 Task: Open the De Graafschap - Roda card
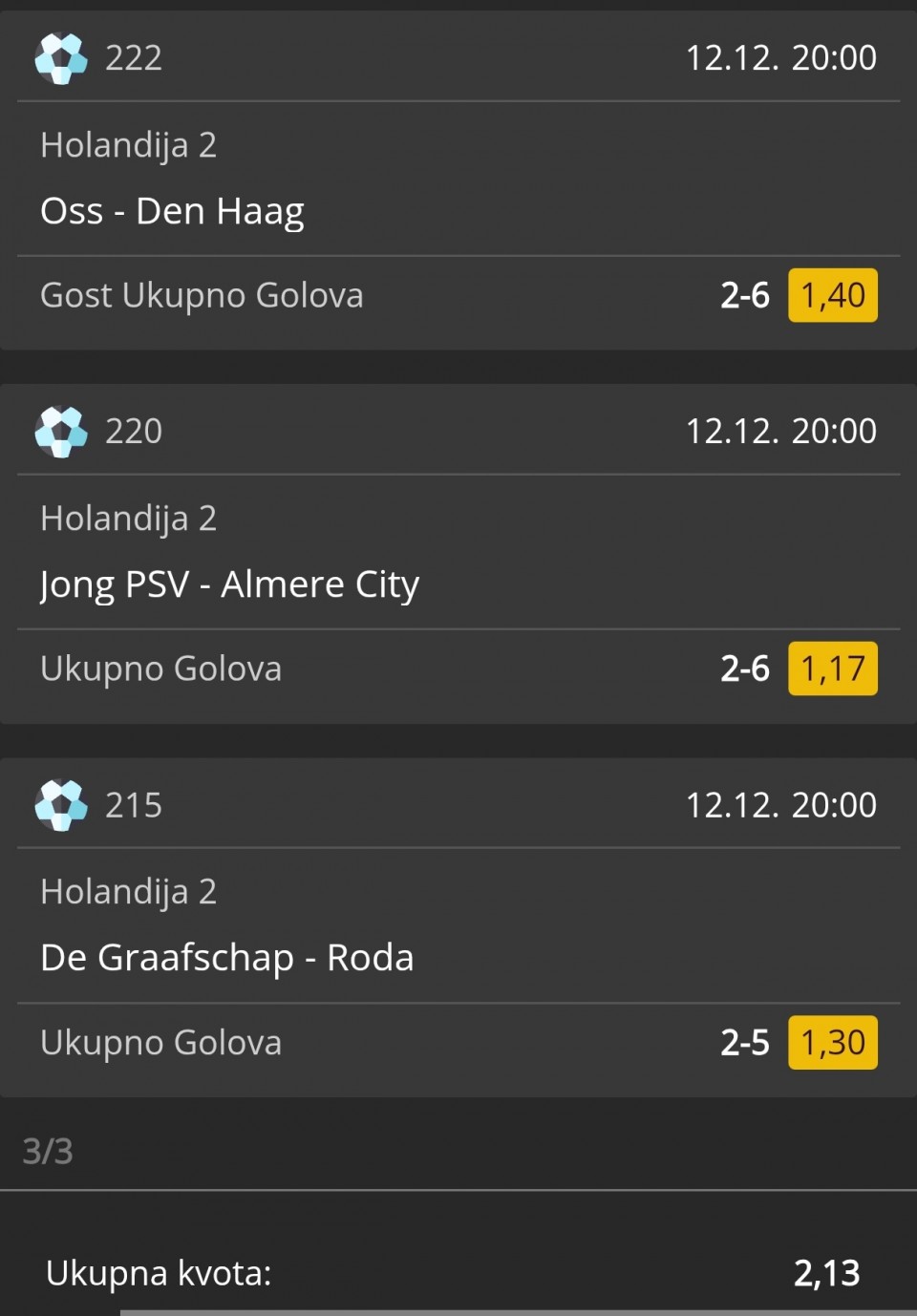pos(226,958)
